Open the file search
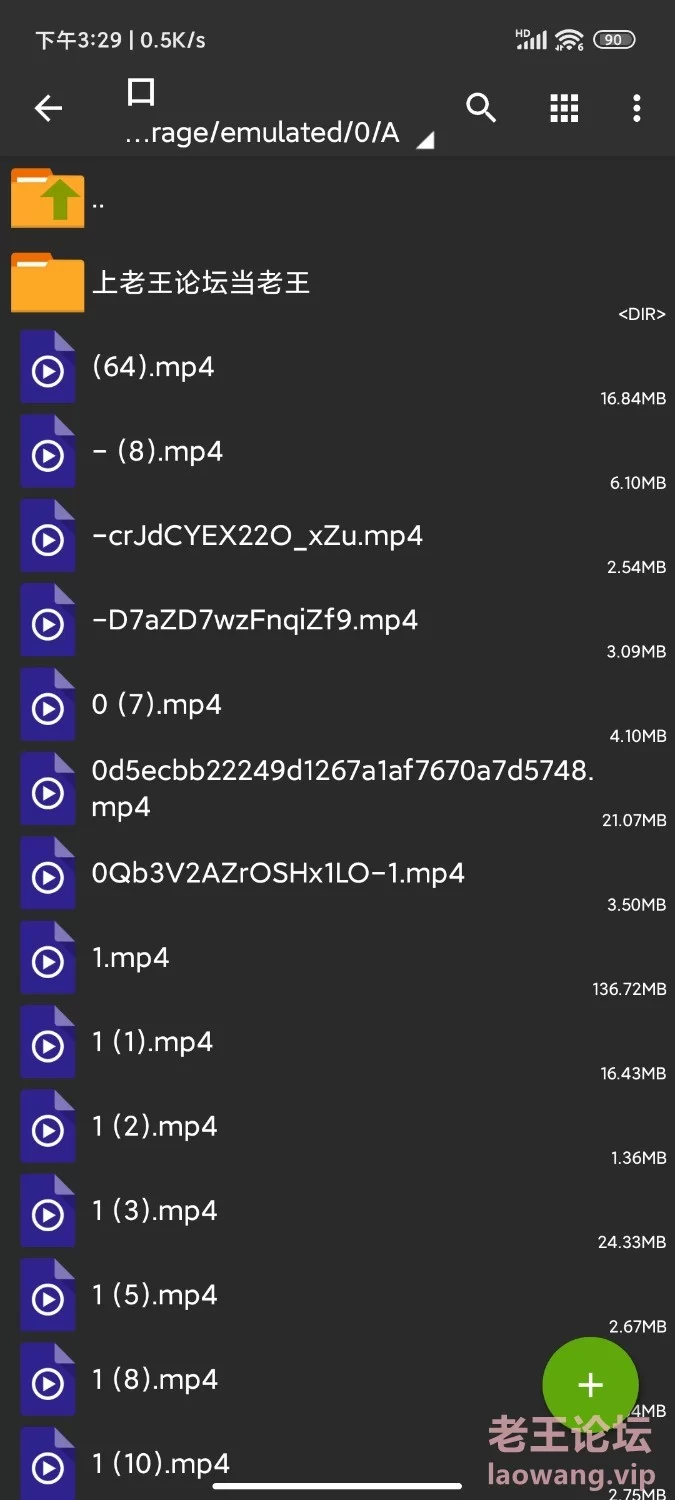The image size is (675, 1500). [x=481, y=108]
